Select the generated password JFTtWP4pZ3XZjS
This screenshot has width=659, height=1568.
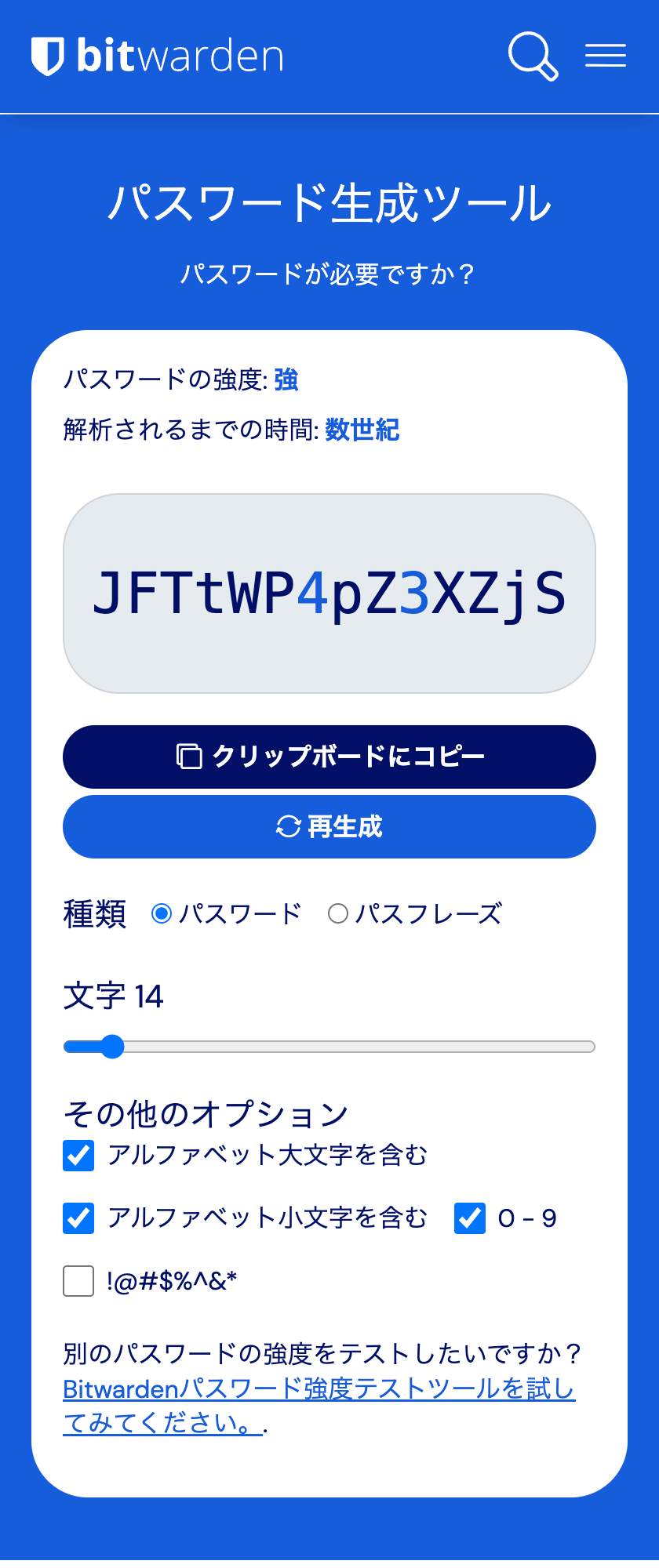[x=329, y=593]
